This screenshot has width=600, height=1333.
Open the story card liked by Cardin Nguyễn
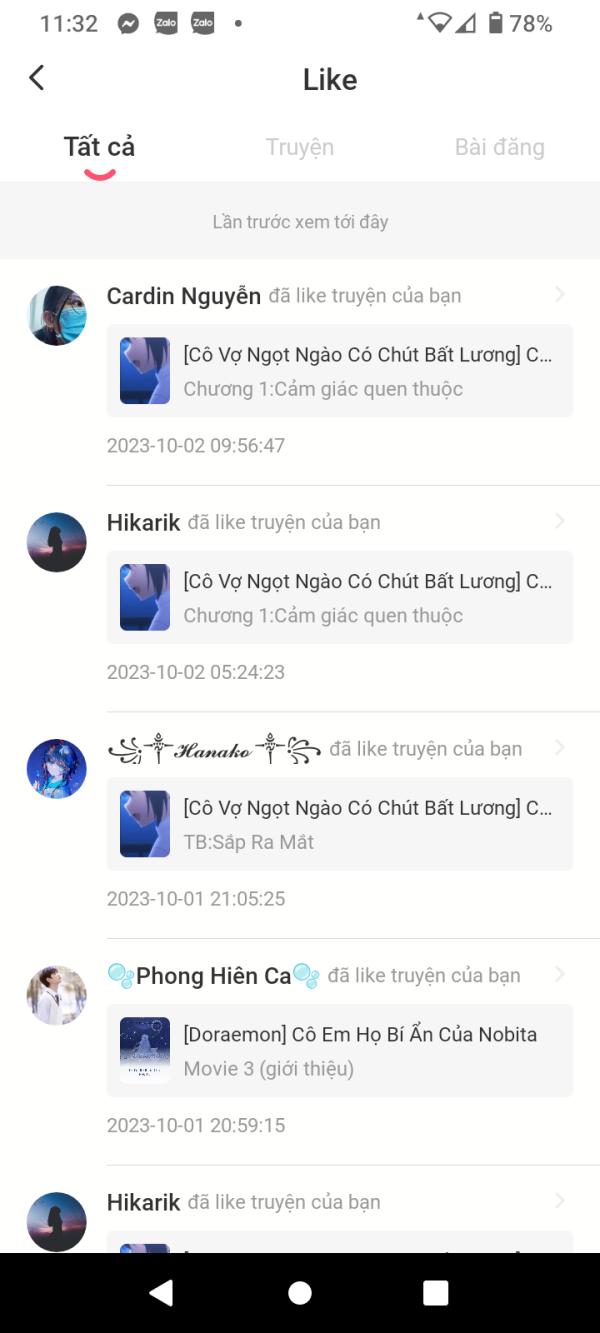pos(340,370)
